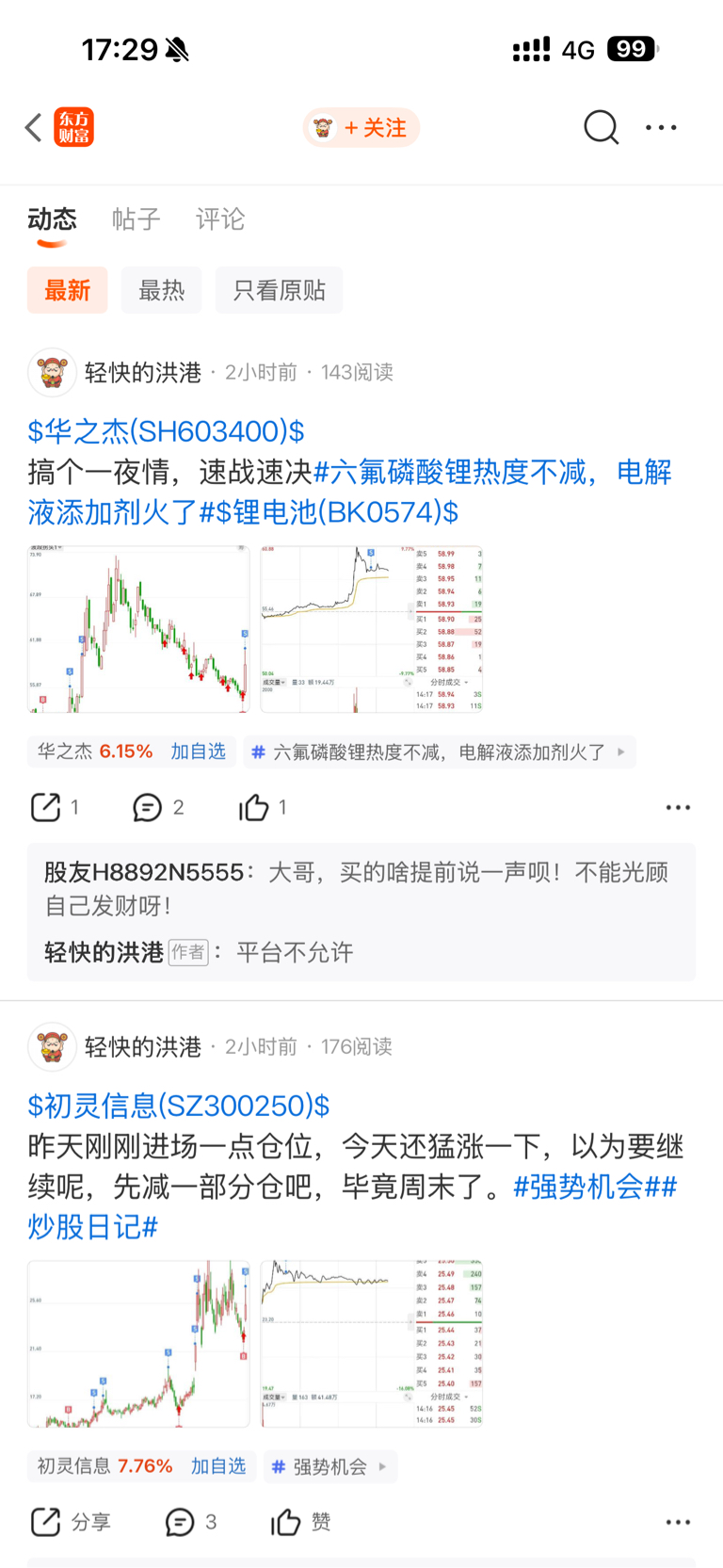Filter by 只看原贴
723x1568 pixels.
[x=279, y=290]
